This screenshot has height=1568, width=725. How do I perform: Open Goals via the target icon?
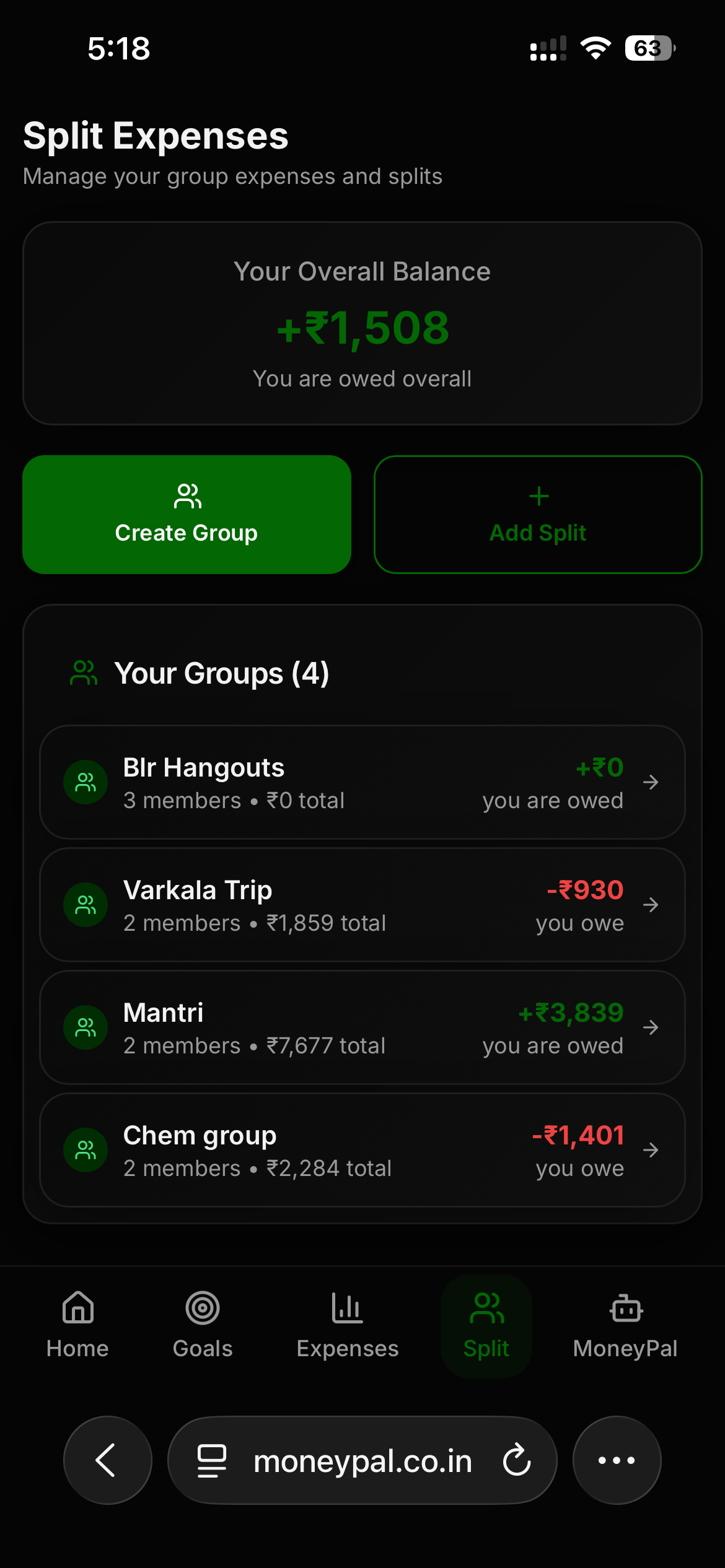pyautogui.click(x=202, y=1309)
